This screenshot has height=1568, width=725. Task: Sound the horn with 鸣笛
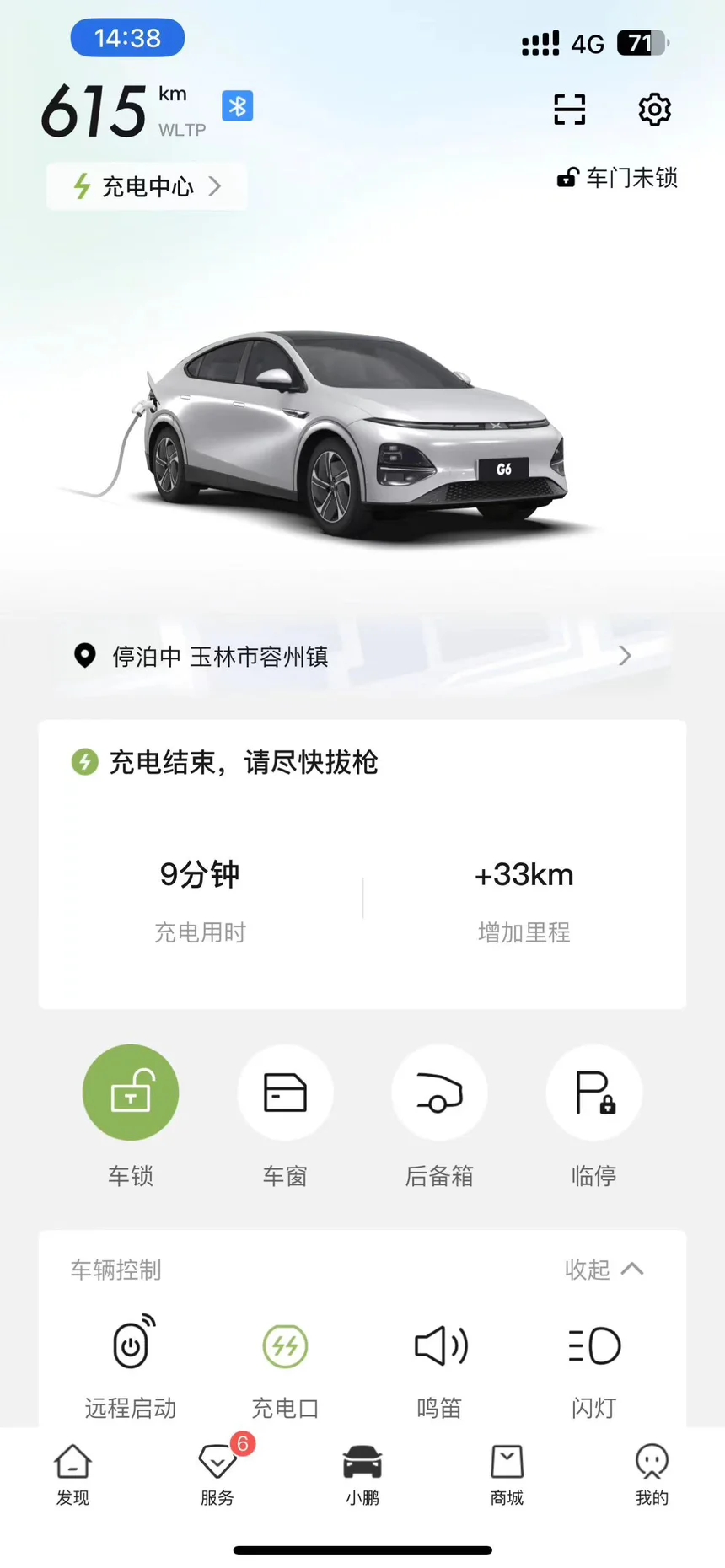[x=439, y=1346]
